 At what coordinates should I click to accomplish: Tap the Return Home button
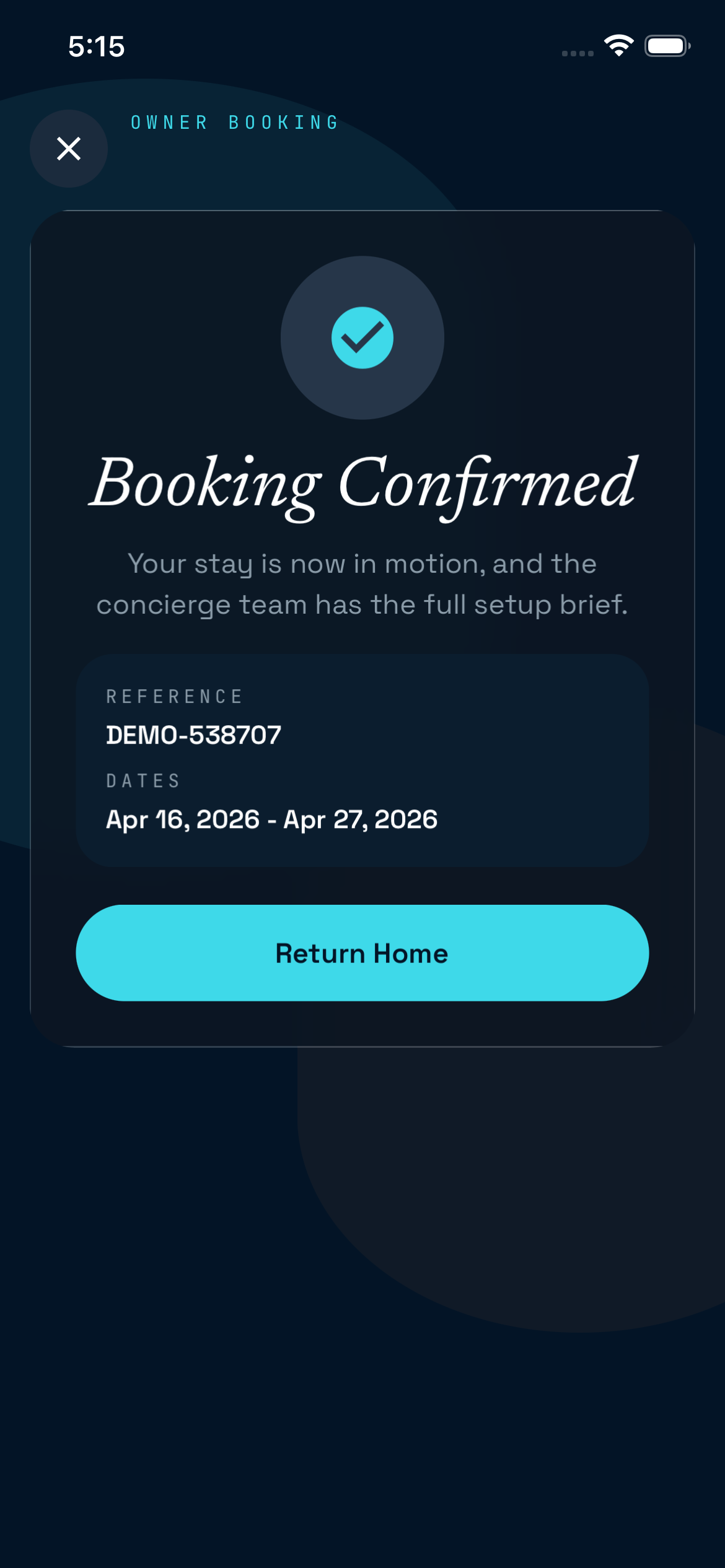pyautogui.click(x=362, y=954)
